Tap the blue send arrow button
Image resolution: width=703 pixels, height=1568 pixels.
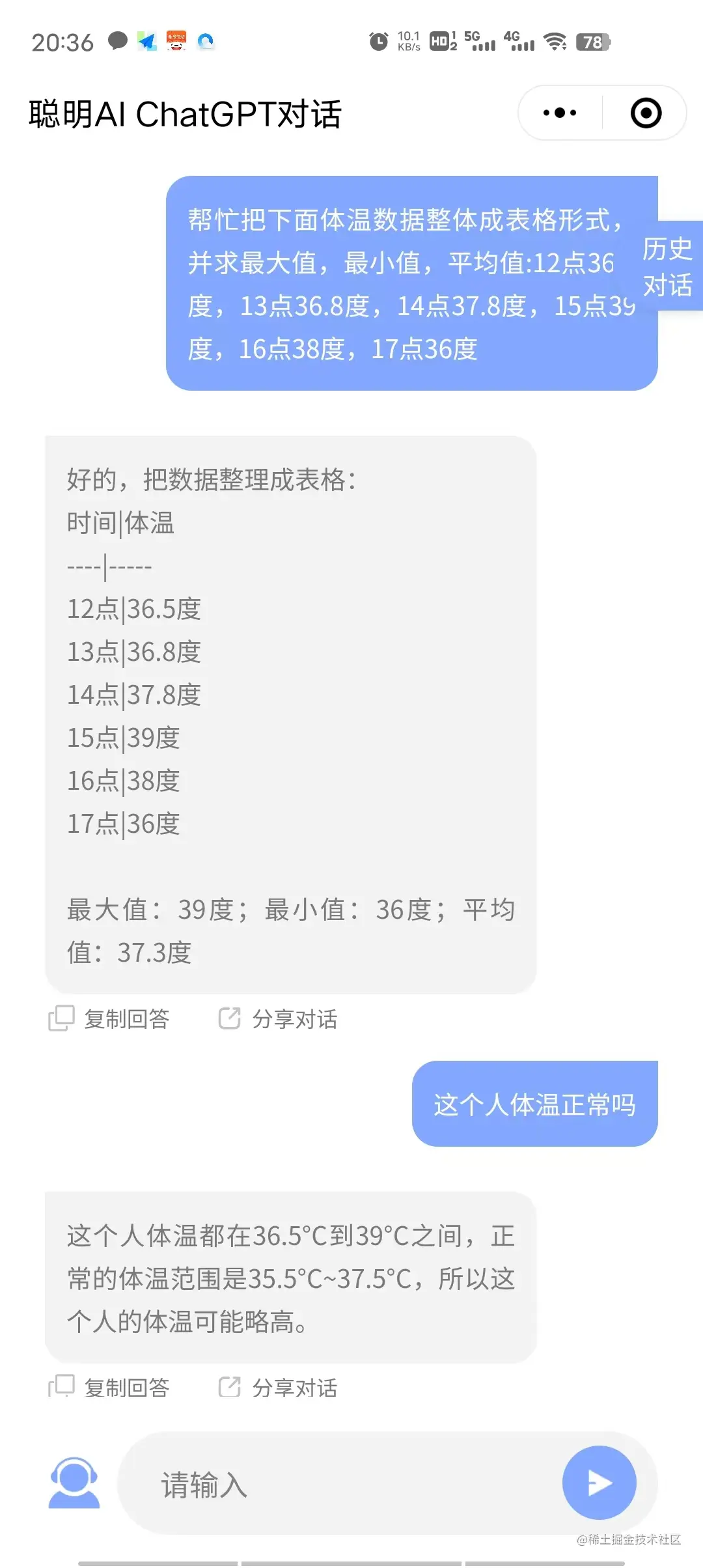click(600, 1483)
